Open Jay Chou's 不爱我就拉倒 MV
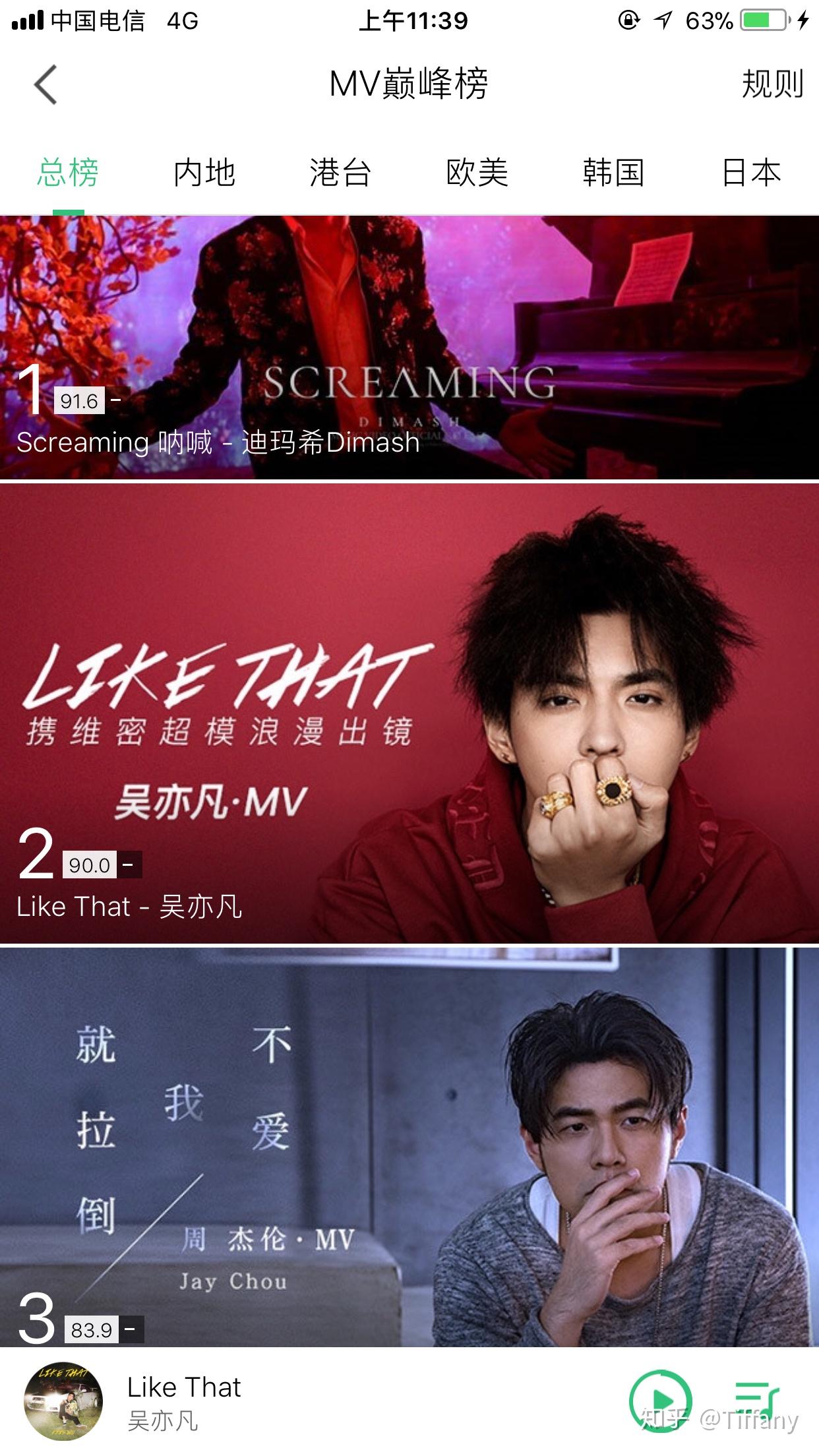819x1456 pixels. click(x=409, y=1154)
